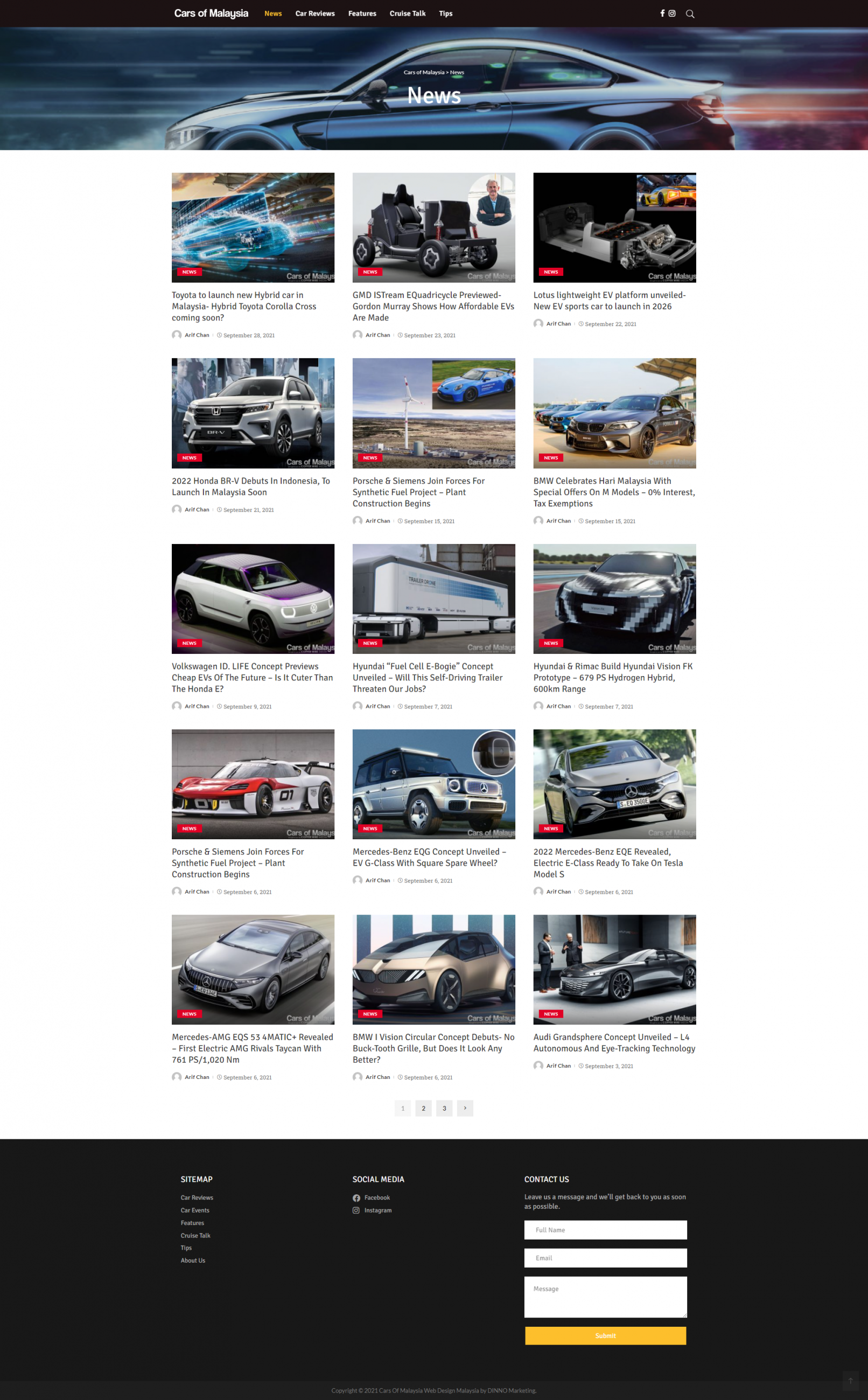
Task: Open the Facebook icon in header
Action: (662, 13)
